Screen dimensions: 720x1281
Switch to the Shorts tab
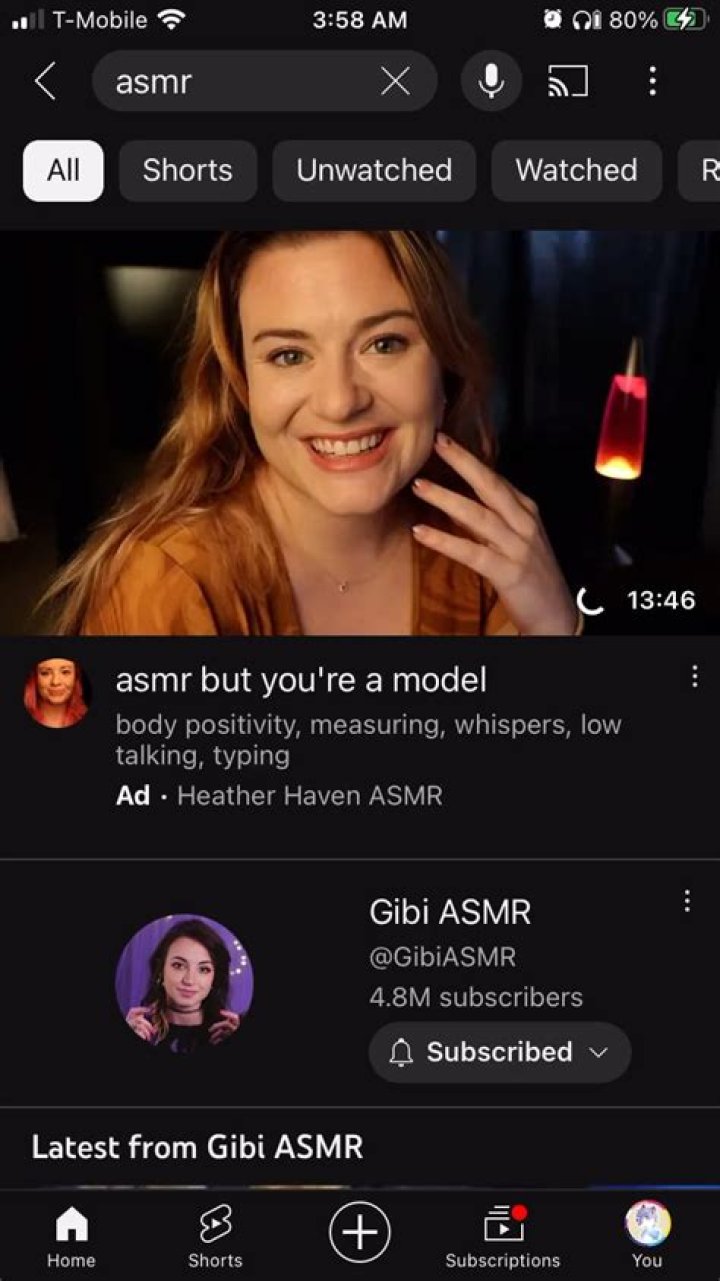click(x=215, y=1236)
